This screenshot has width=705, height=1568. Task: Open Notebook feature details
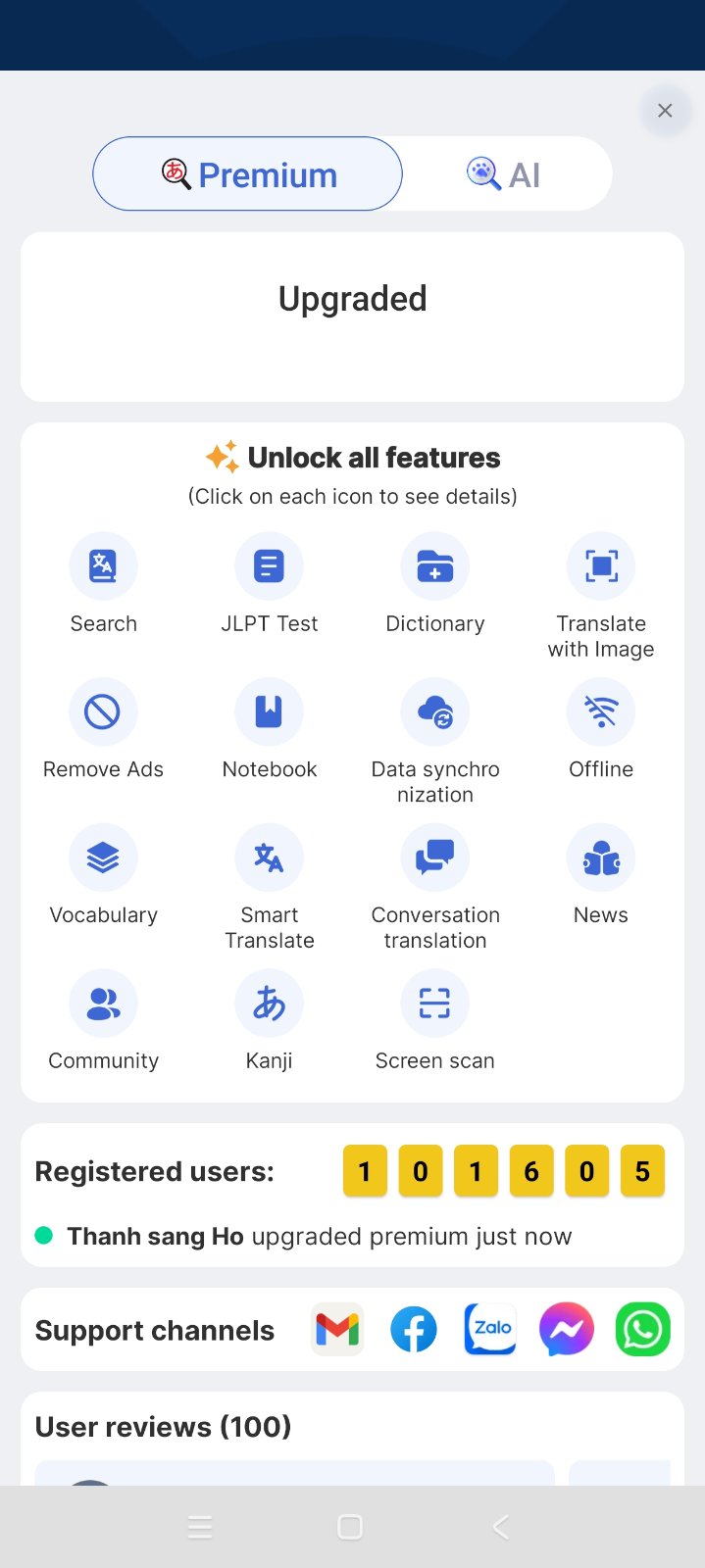coord(269,711)
